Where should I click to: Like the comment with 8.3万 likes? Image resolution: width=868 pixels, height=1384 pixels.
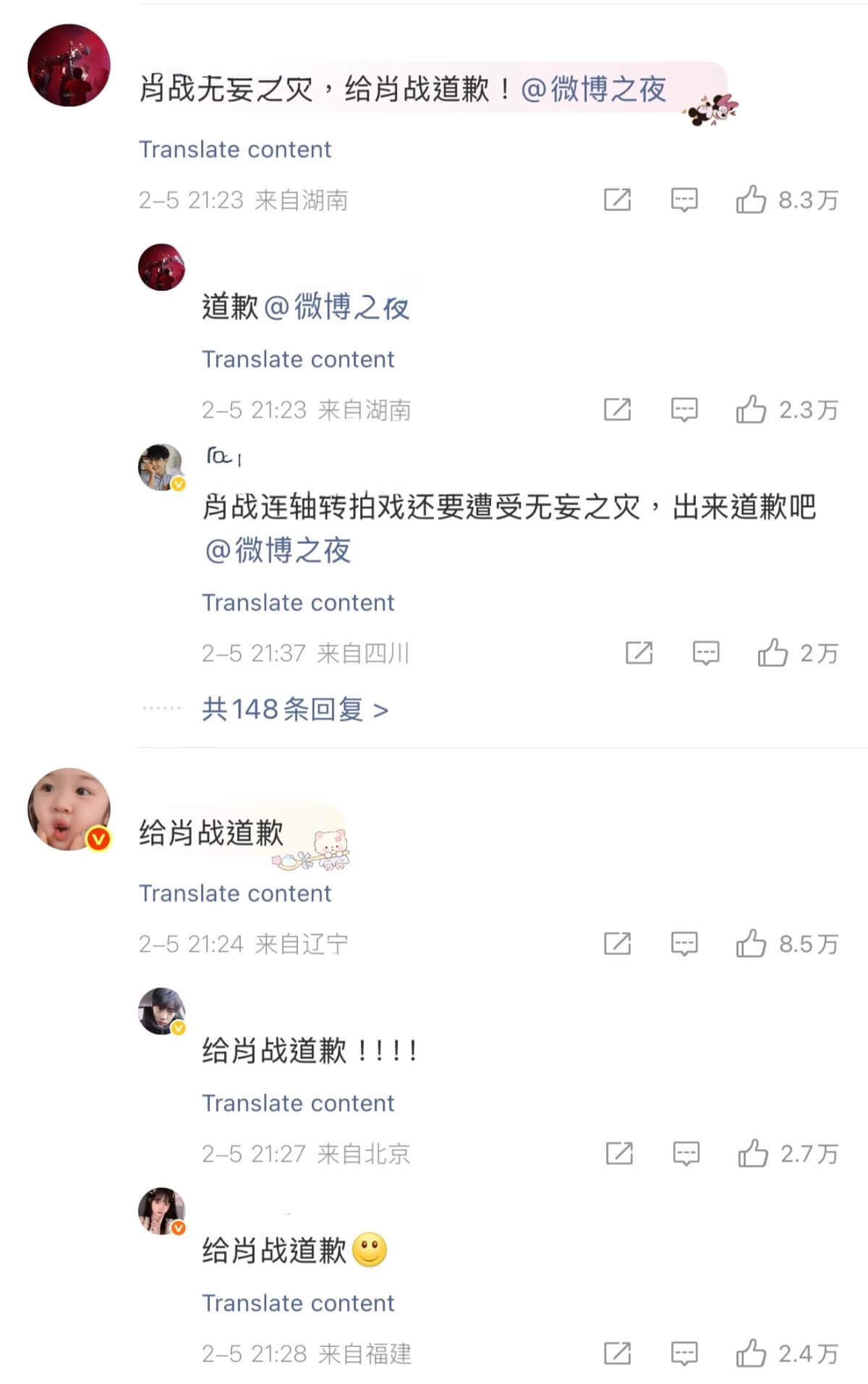751,200
